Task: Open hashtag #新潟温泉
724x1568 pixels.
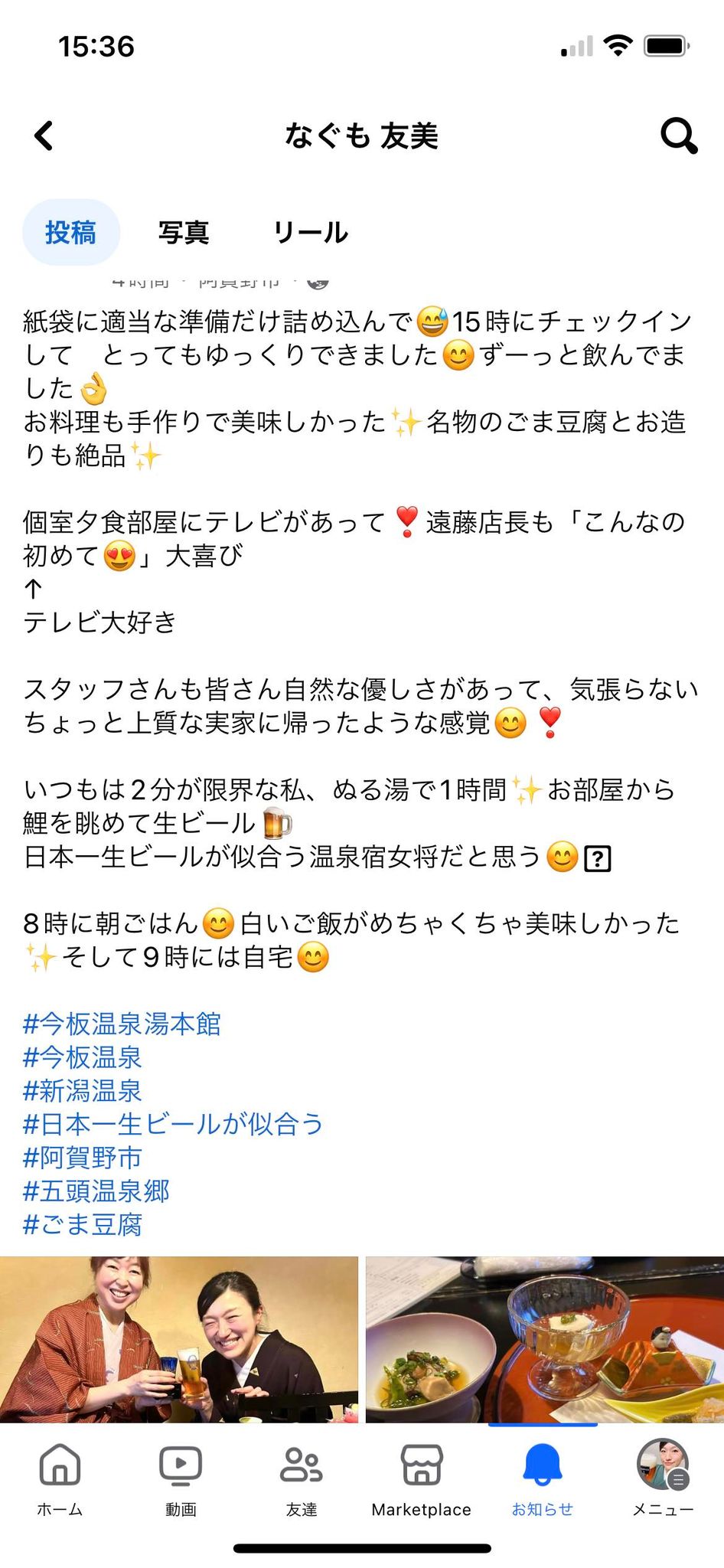Action: pos(83,1091)
